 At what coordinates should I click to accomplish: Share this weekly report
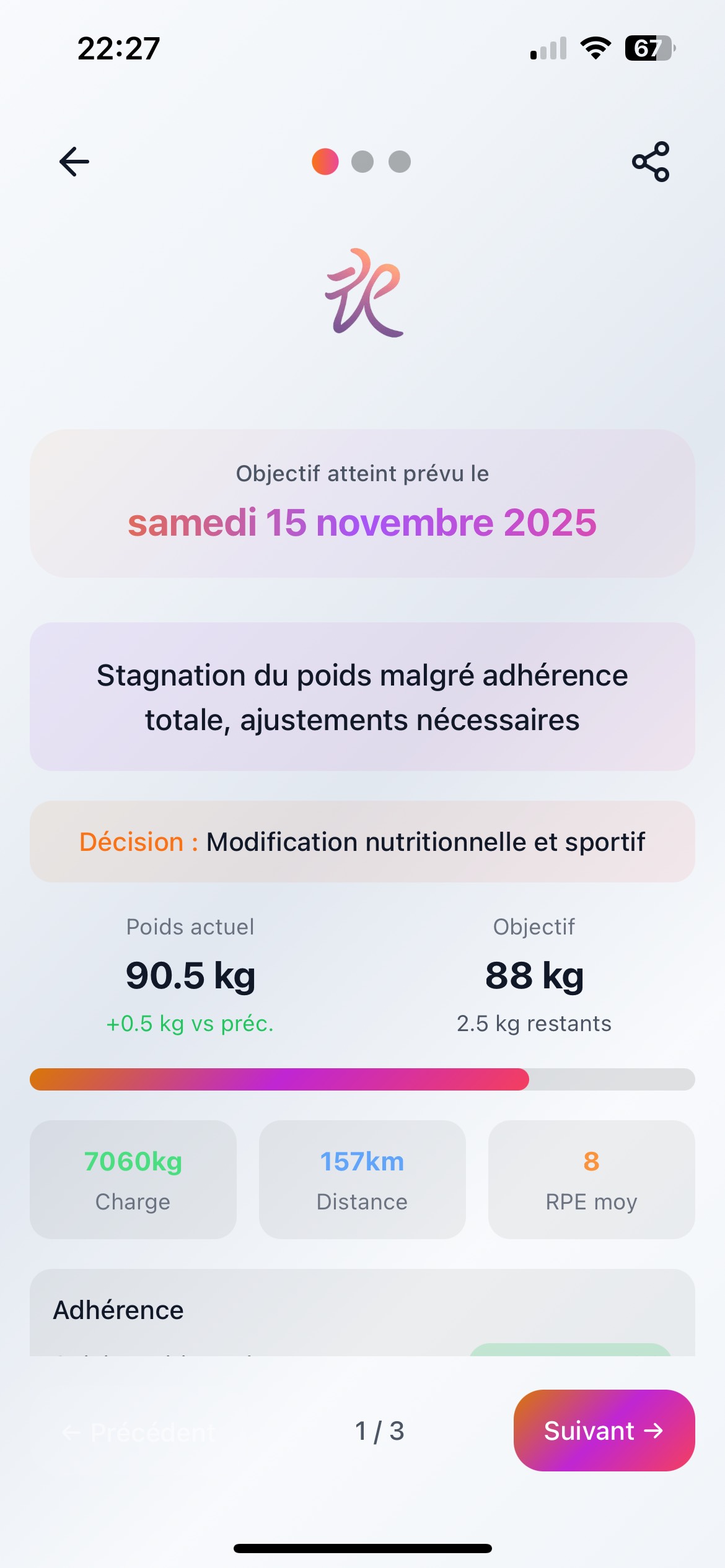coord(651,162)
